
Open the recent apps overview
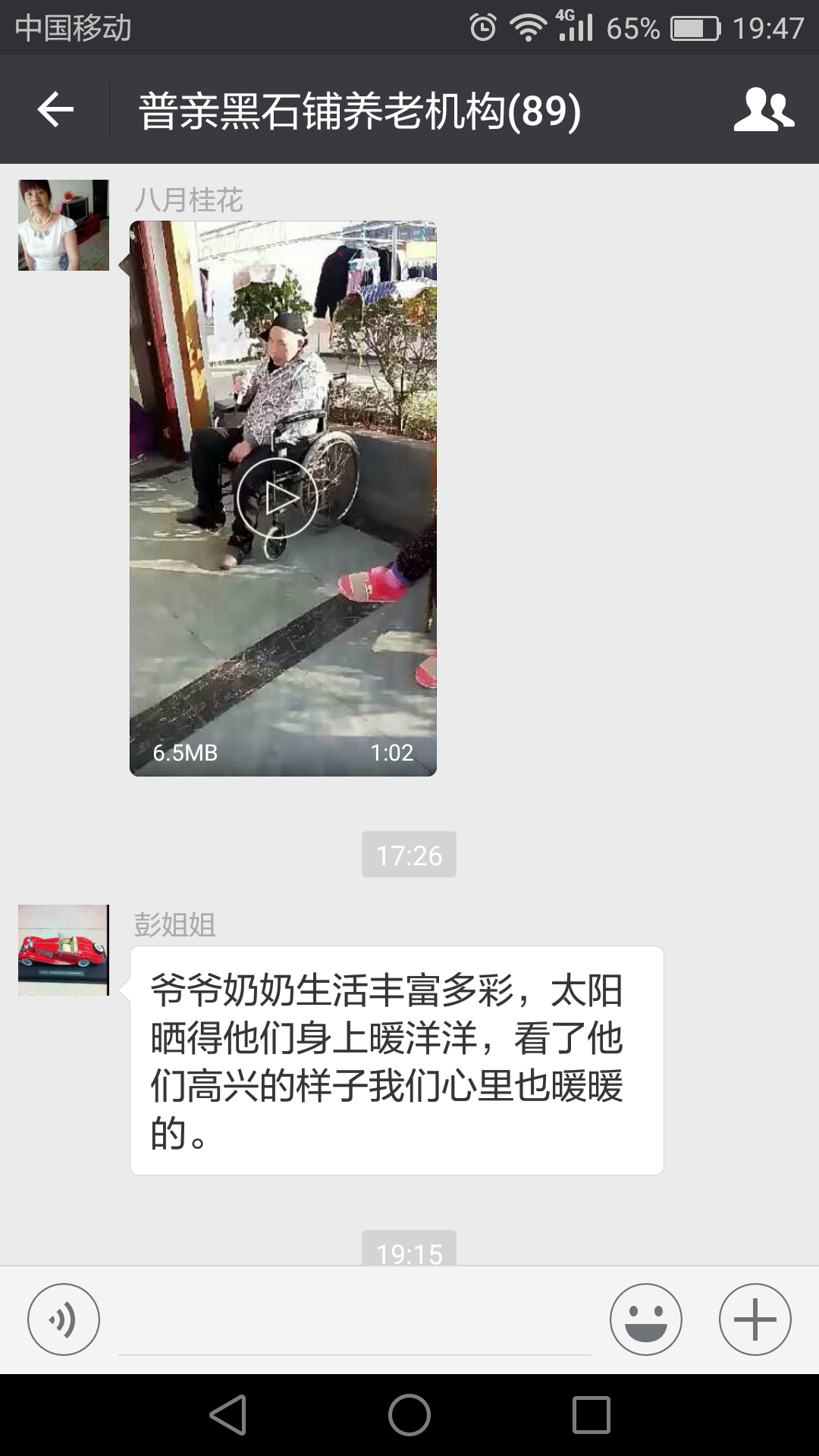591,1415
